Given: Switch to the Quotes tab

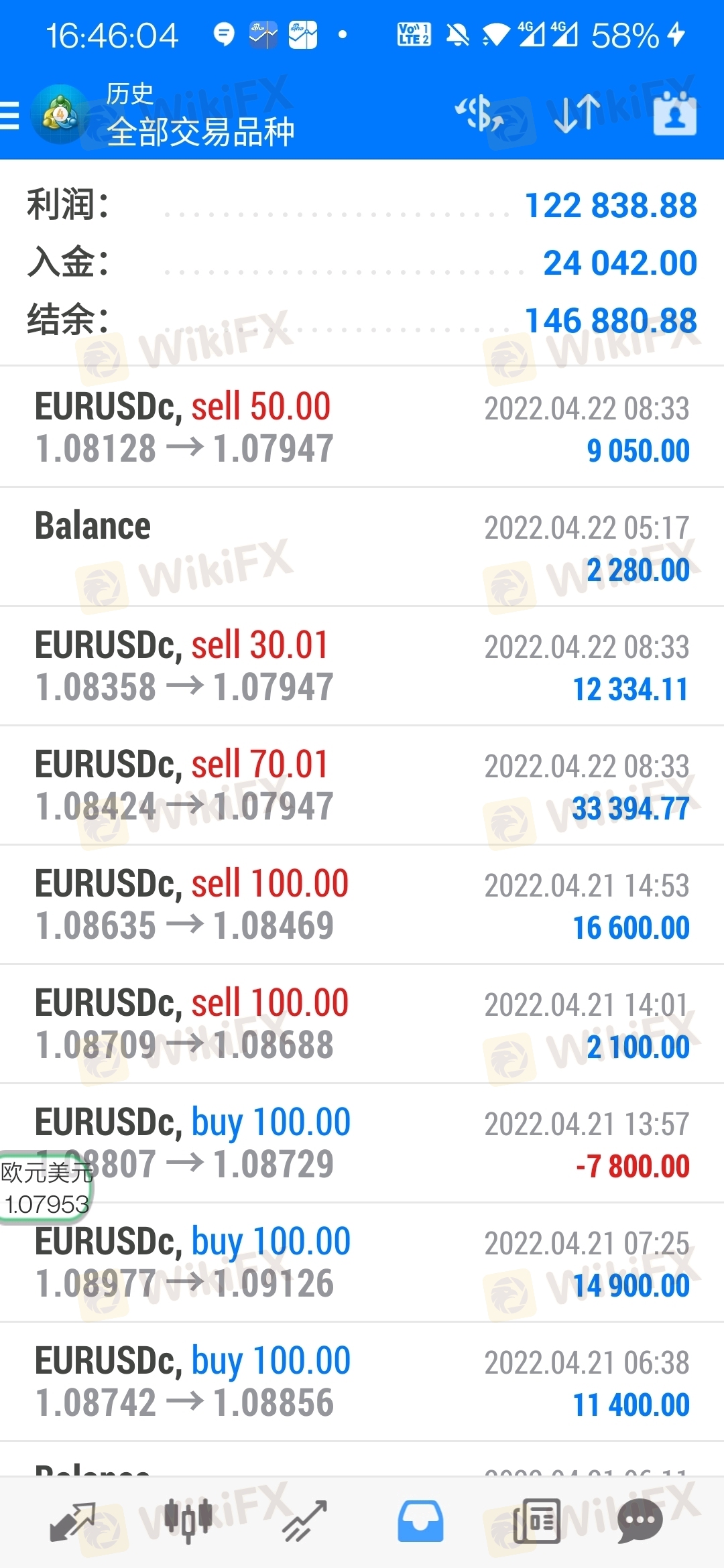Looking at the screenshot, I should pyautogui.click(x=72, y=1521).
